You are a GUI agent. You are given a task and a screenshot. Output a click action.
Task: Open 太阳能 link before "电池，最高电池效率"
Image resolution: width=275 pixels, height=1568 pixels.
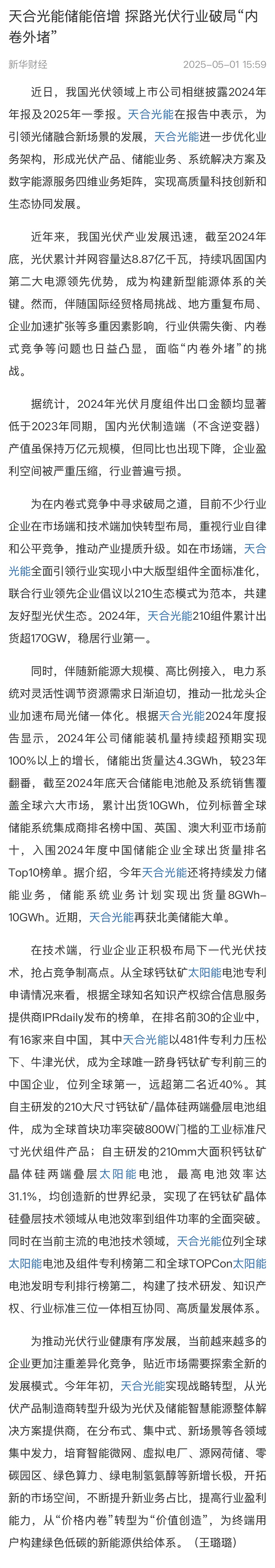click(118, 1174)
